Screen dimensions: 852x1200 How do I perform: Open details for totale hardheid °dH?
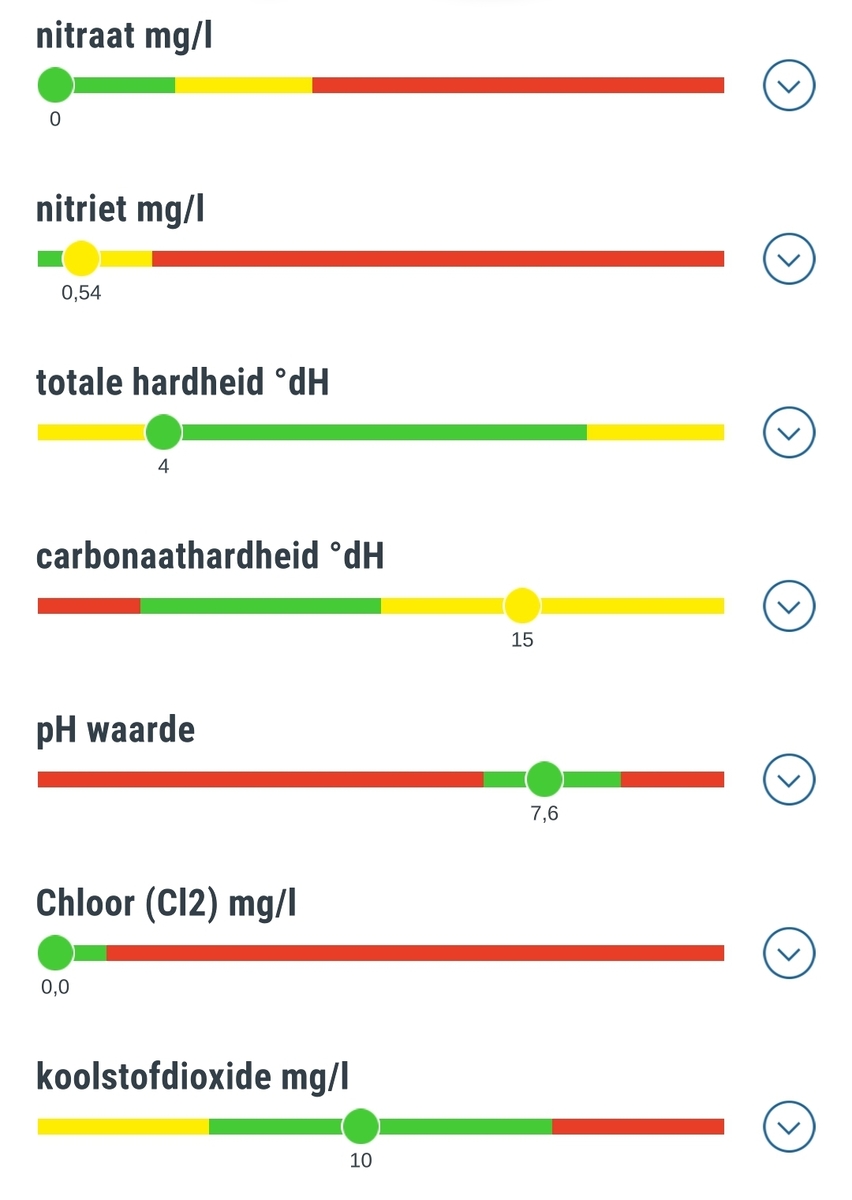[x=789, y=432]
